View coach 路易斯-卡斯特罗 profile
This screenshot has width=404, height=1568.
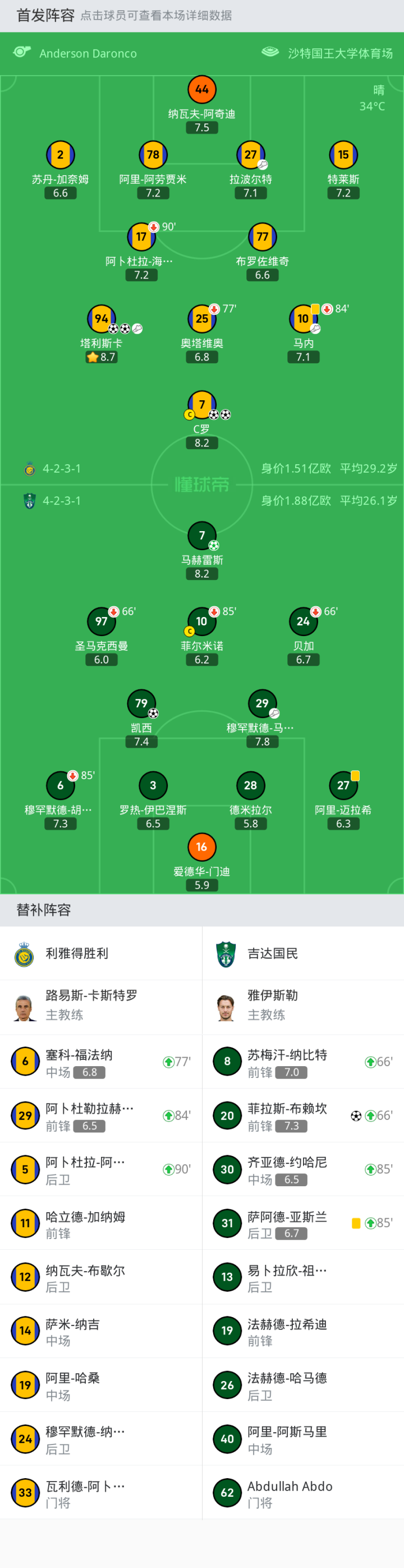[91, 1004]
